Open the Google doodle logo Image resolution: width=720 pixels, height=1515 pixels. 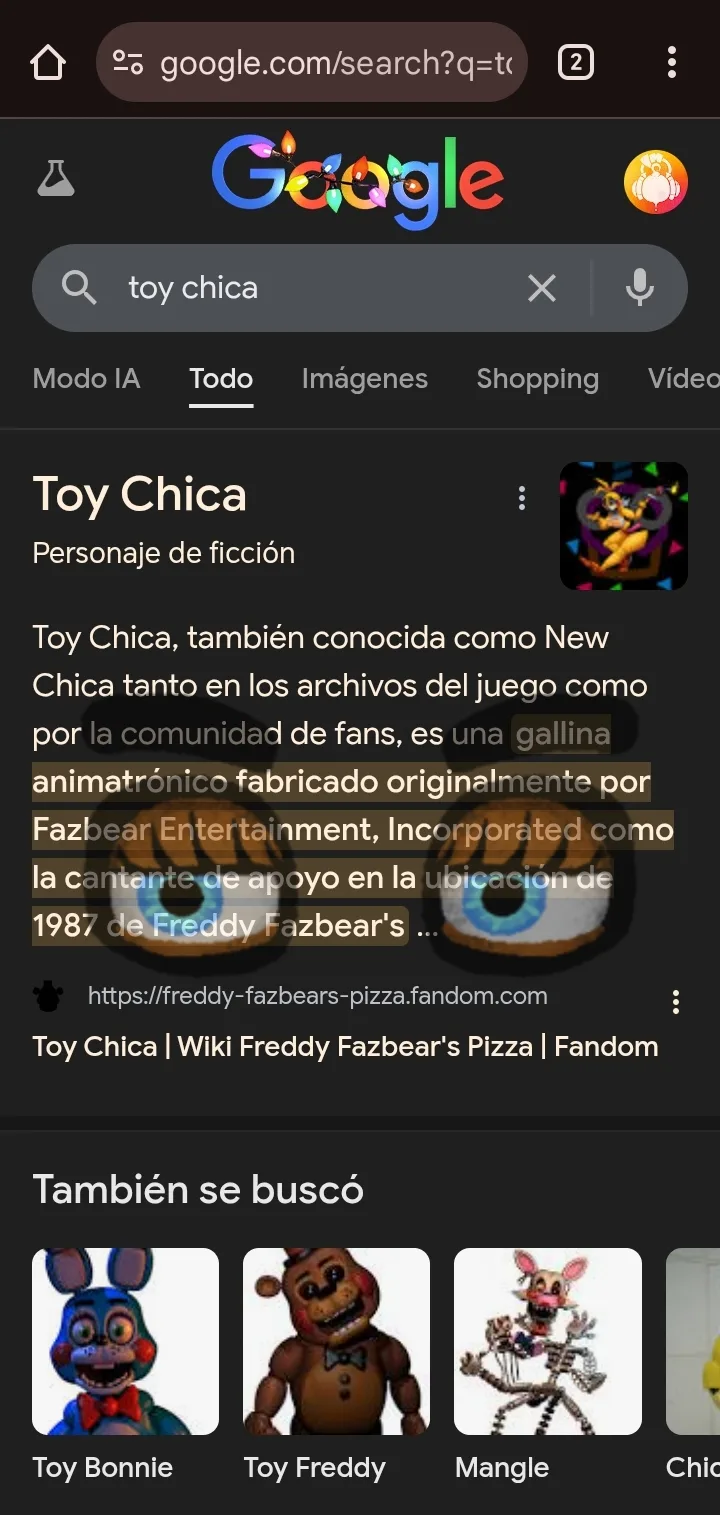tap(357, 180)
